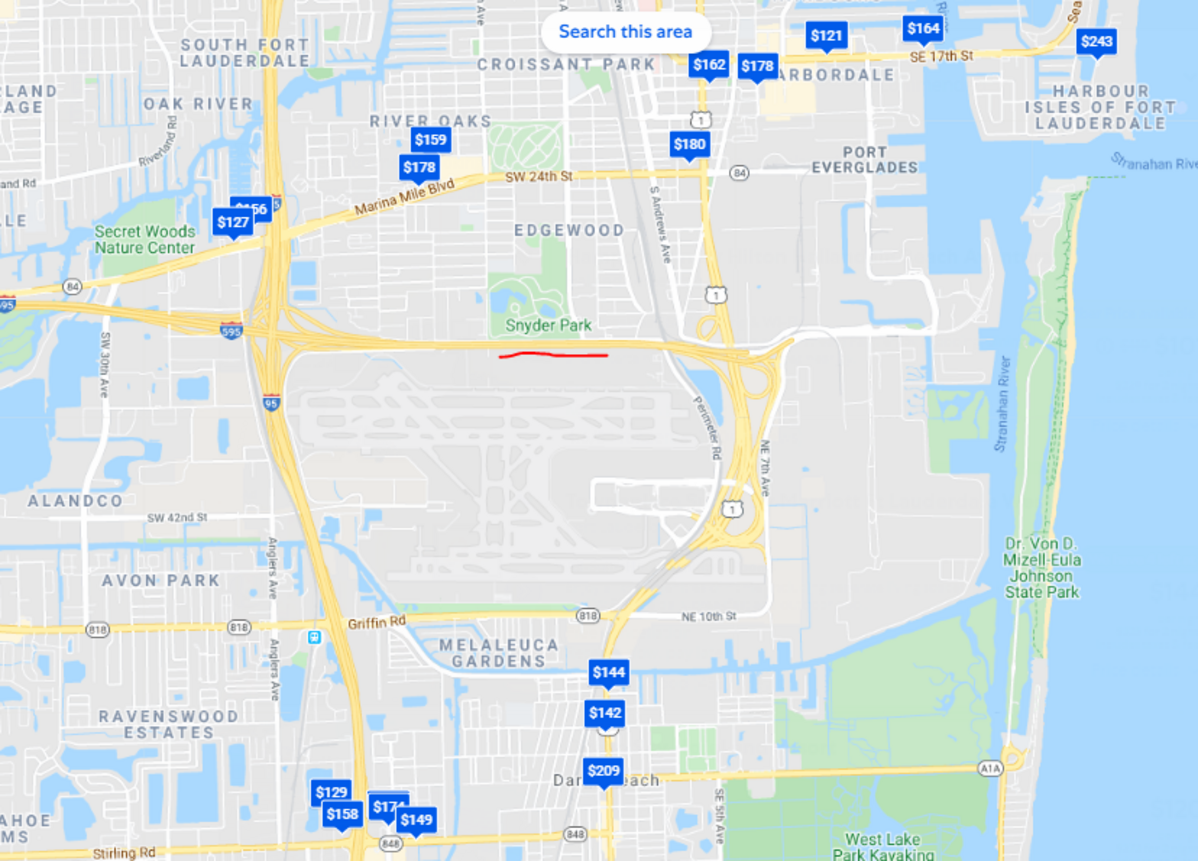Open the $149 price pin

coord(416,821)
